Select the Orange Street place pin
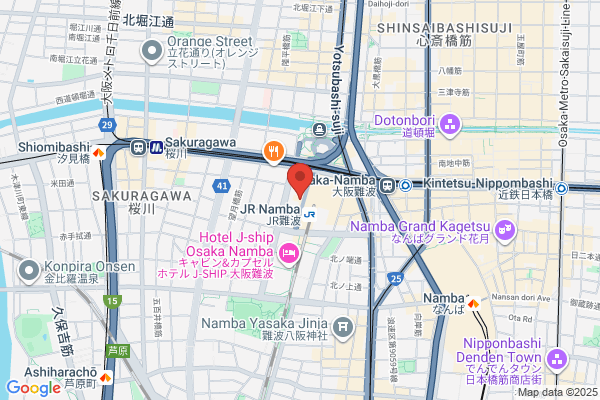Image resolution: width=600 pixels, height=400 pixels. click(x=152, y=52)
